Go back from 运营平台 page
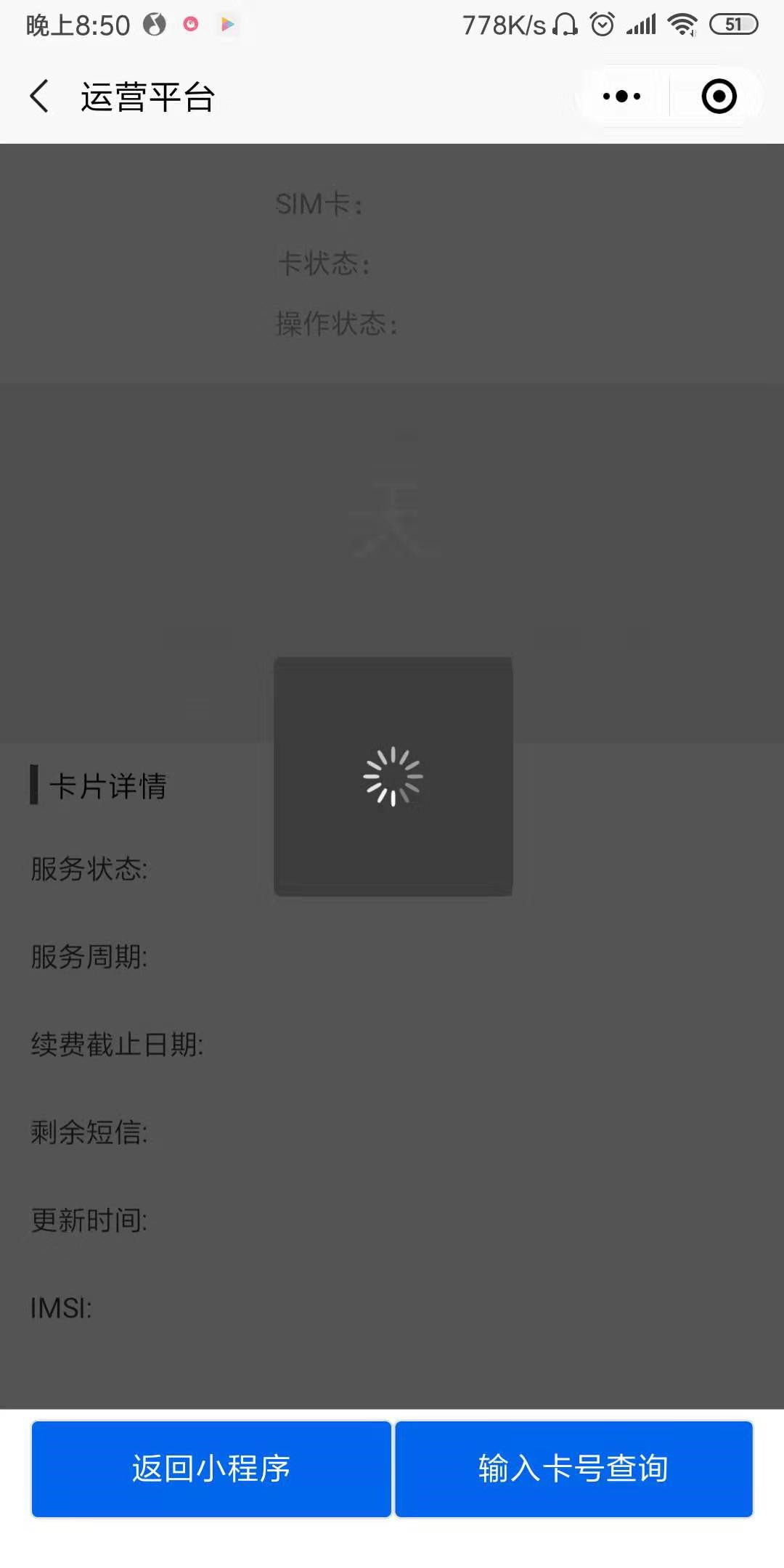The image size is (784, 1568). (39, 97)
